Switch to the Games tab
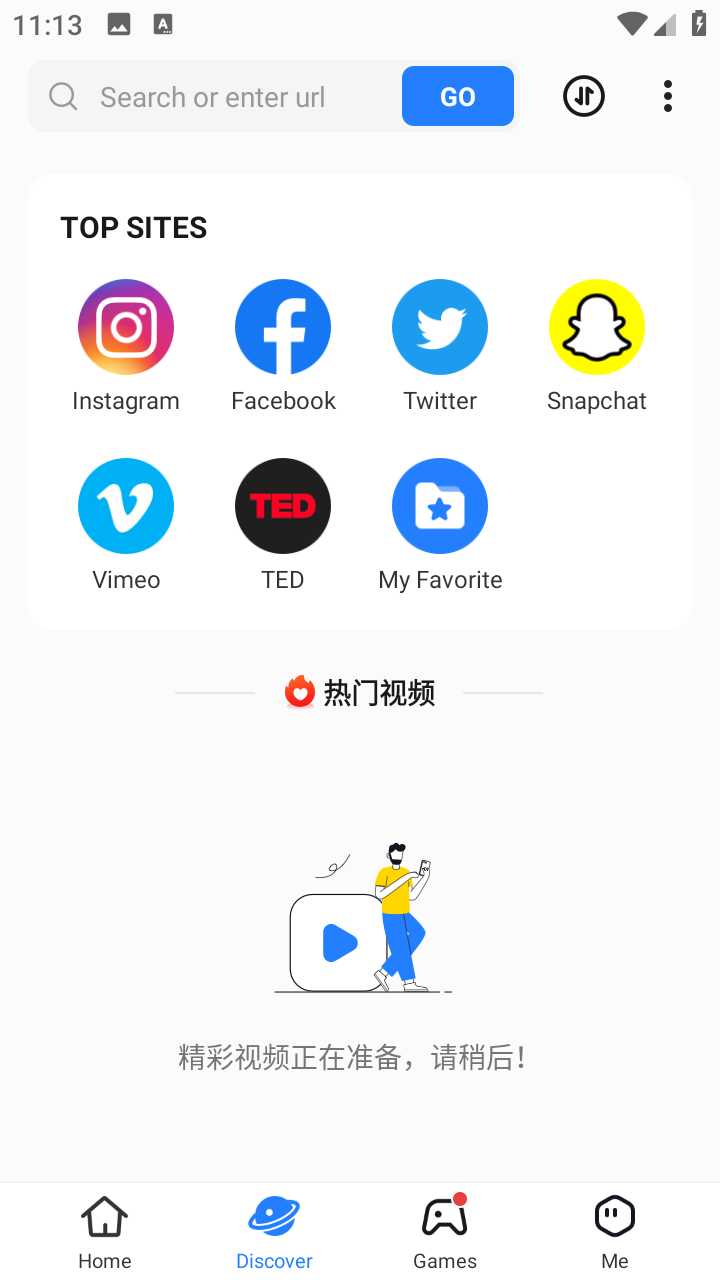This screenshot has height=1280, width=720. [445, 1230]
